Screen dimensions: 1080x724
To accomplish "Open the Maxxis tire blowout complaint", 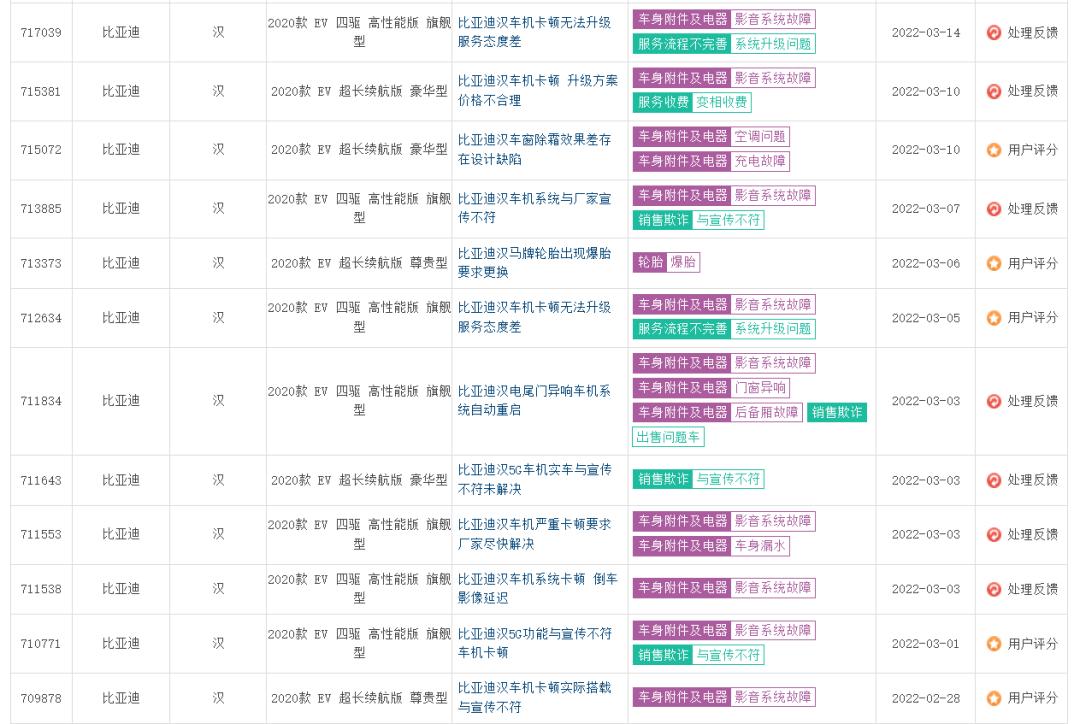I will 534,262.
